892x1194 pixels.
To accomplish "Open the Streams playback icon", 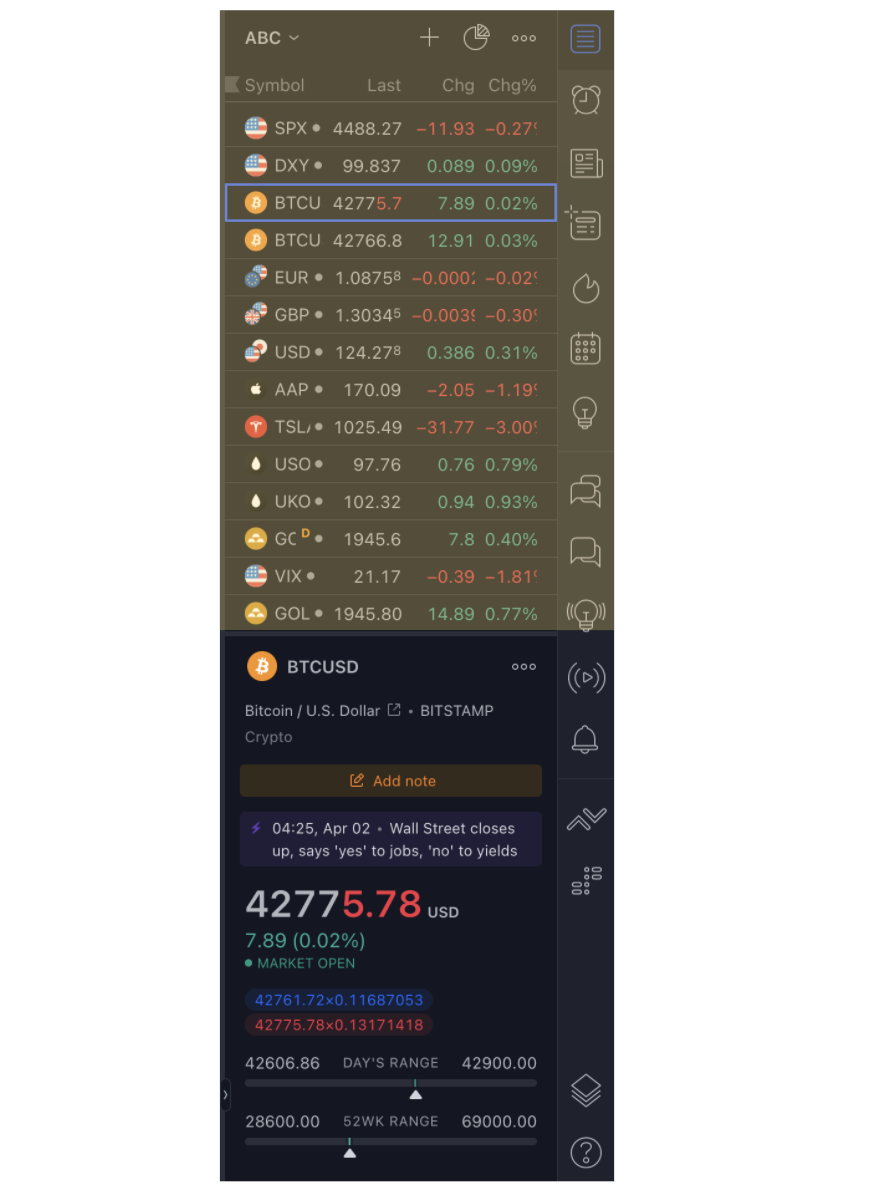I will click(x=586, y=677).
